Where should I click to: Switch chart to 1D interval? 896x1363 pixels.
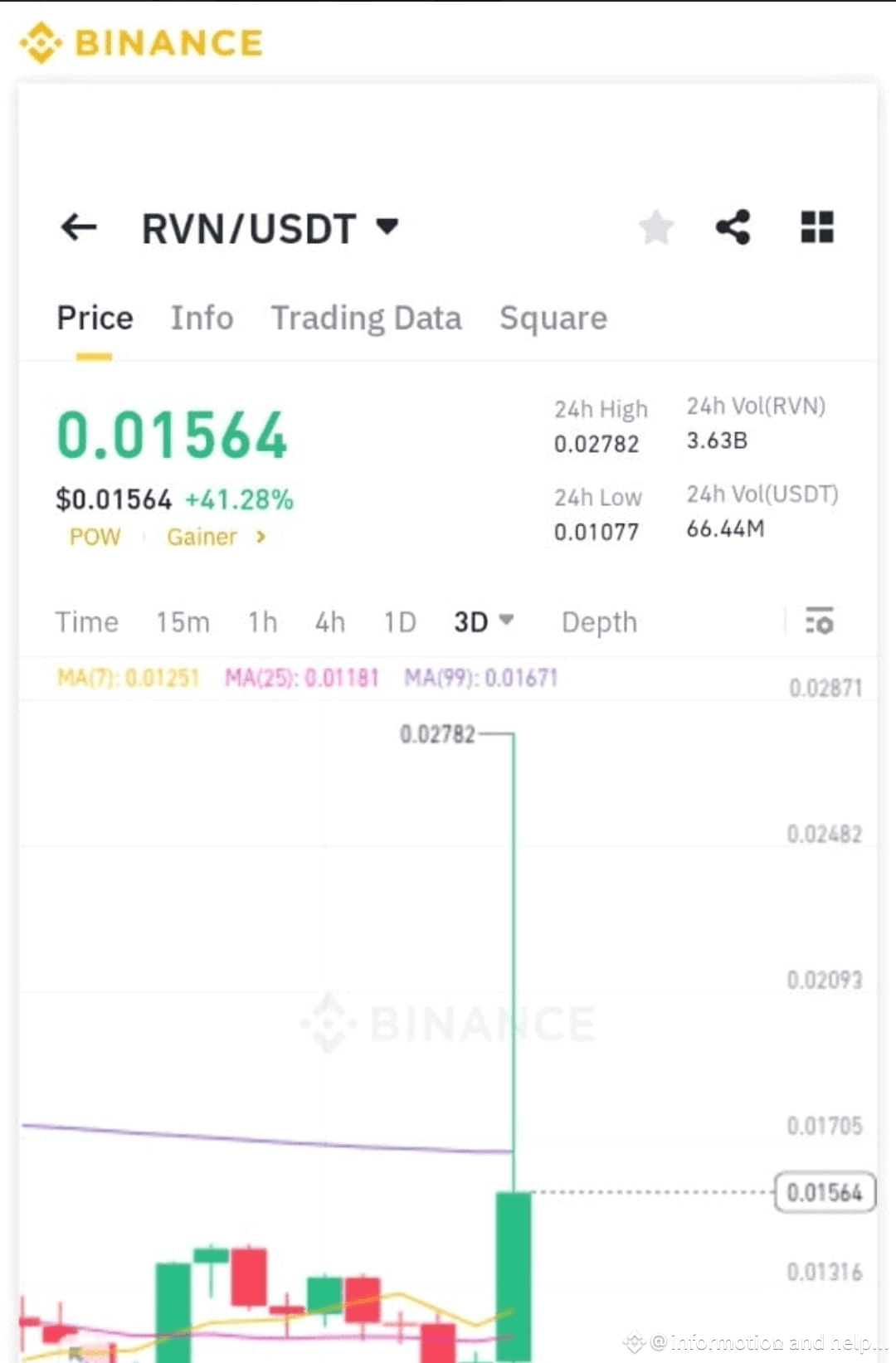tap(399, 622)
